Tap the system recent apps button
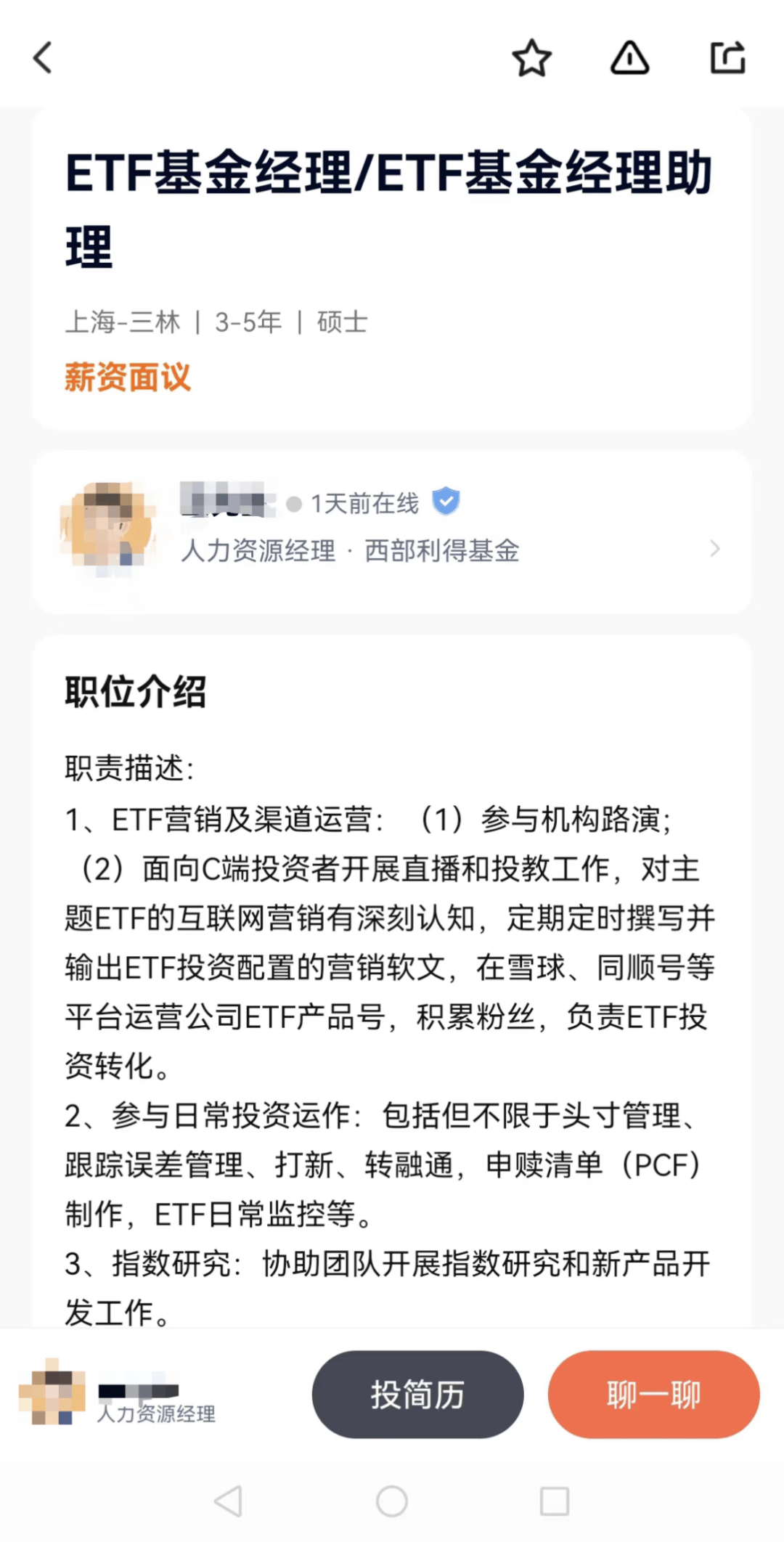Viewport: 784px width, 1542px height. (554, 1501)
